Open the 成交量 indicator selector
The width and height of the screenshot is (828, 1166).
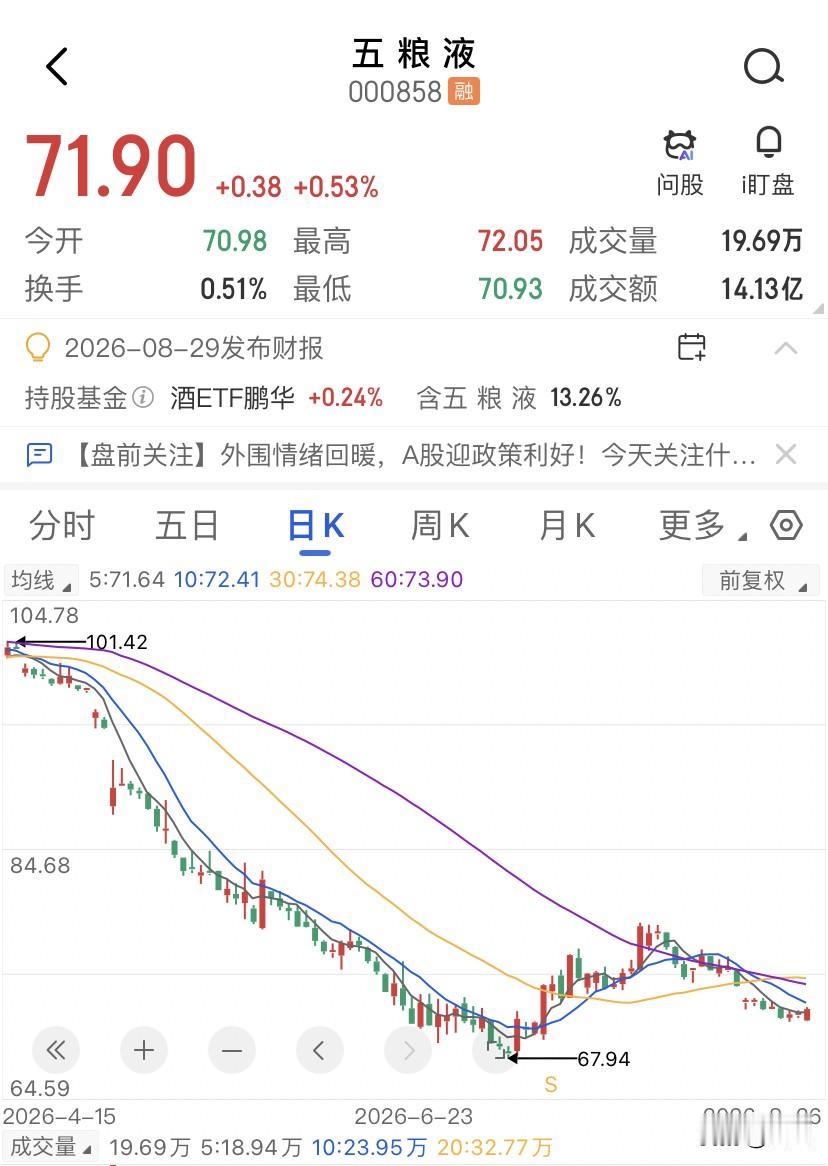pos(51,1147)
